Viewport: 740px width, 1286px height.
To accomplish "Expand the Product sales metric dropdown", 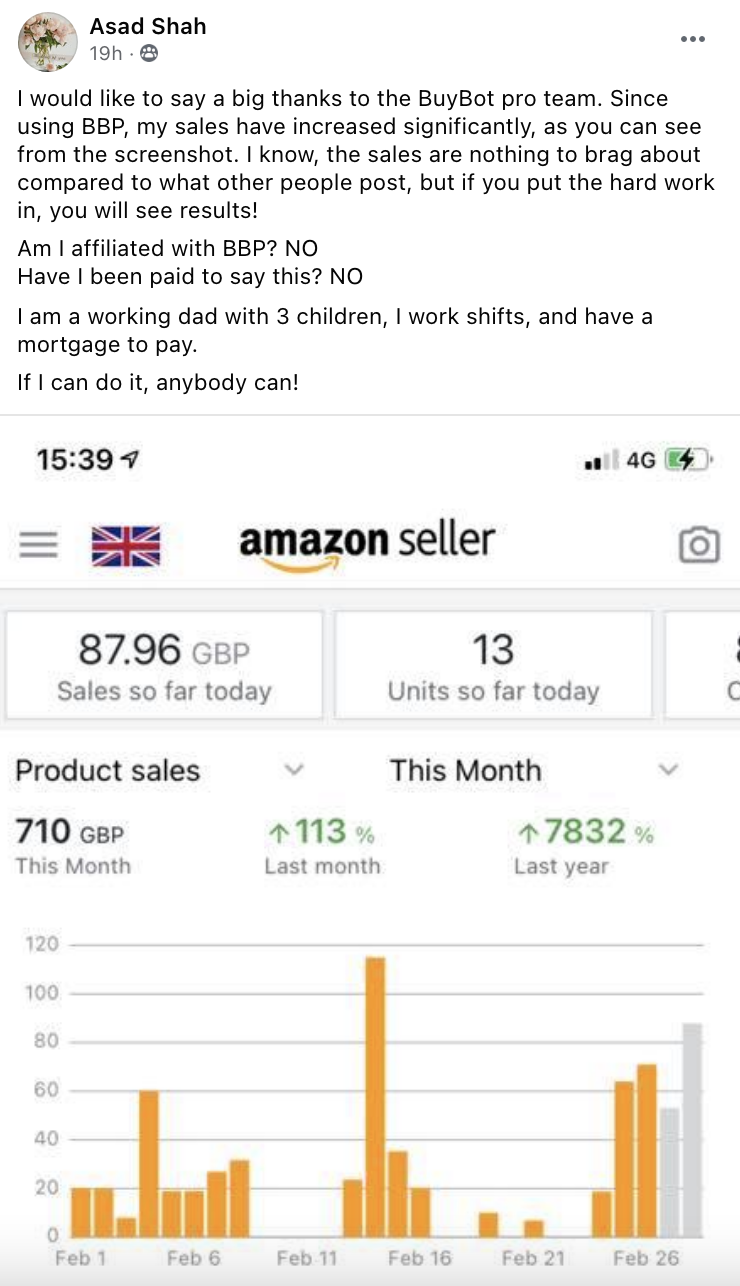I will [294, 770].
